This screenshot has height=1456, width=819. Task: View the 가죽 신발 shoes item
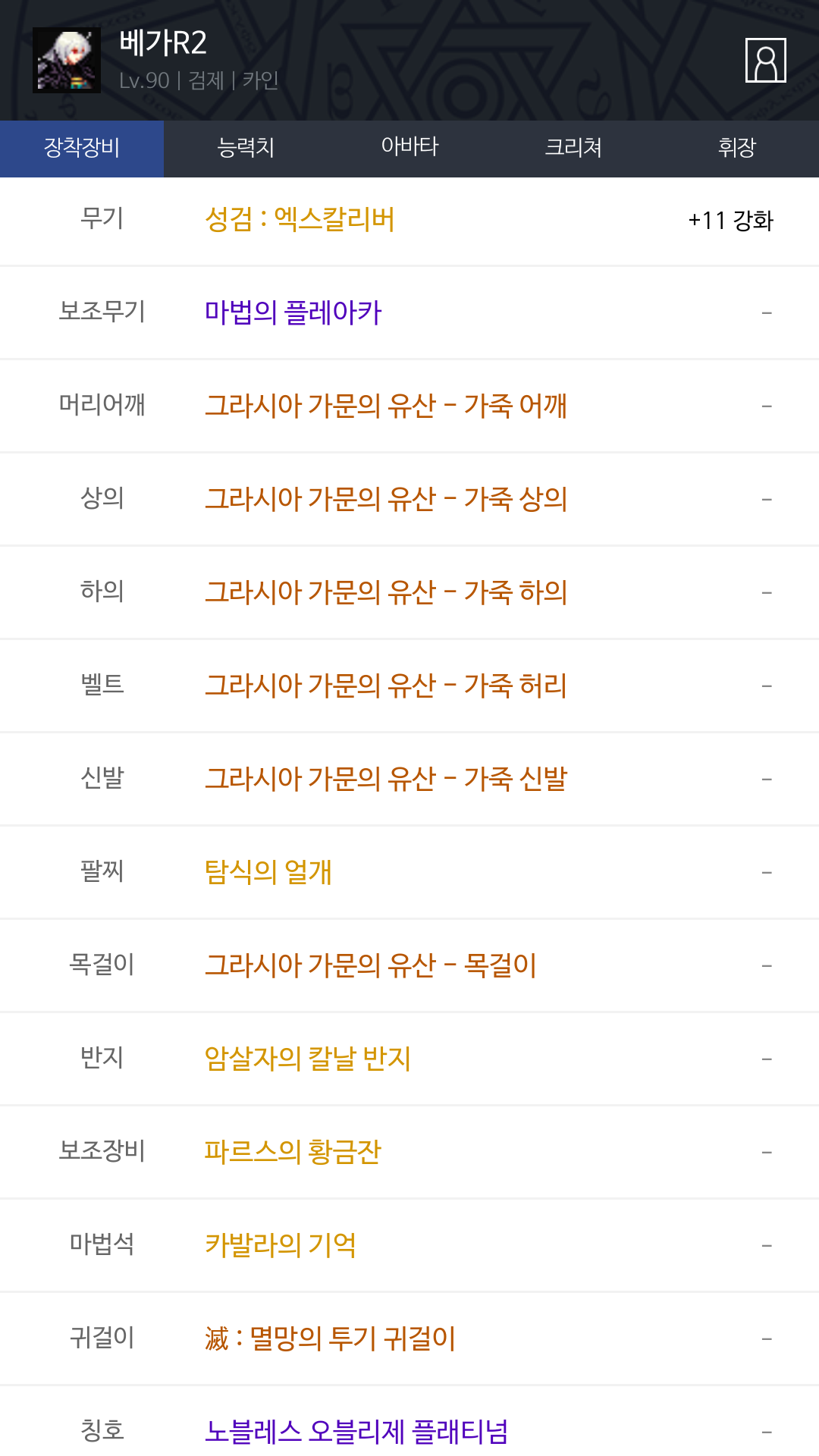coord(386,779)
